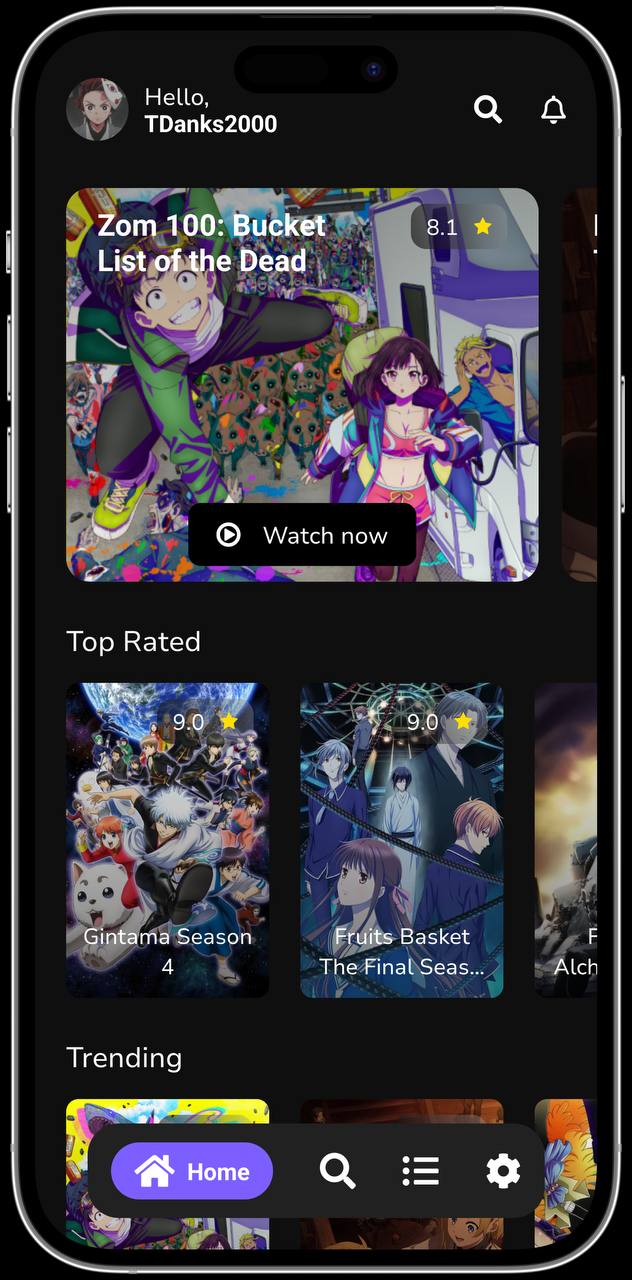Open the notifications bell
Image resolution: width=632 pixels, height=1280 pixels.
pos(553,109)
